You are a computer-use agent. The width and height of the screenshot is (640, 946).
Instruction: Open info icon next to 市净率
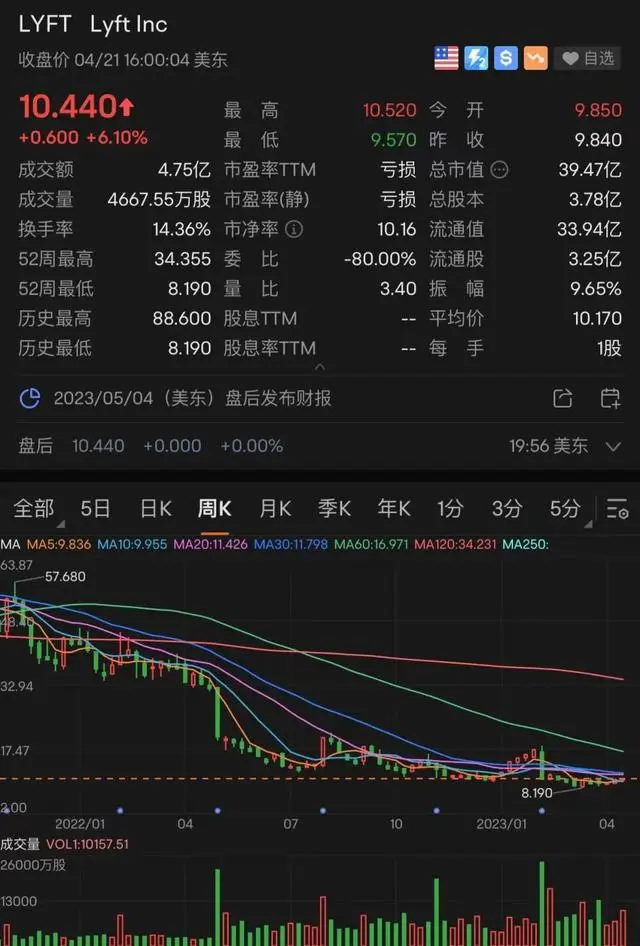(294, 229)
